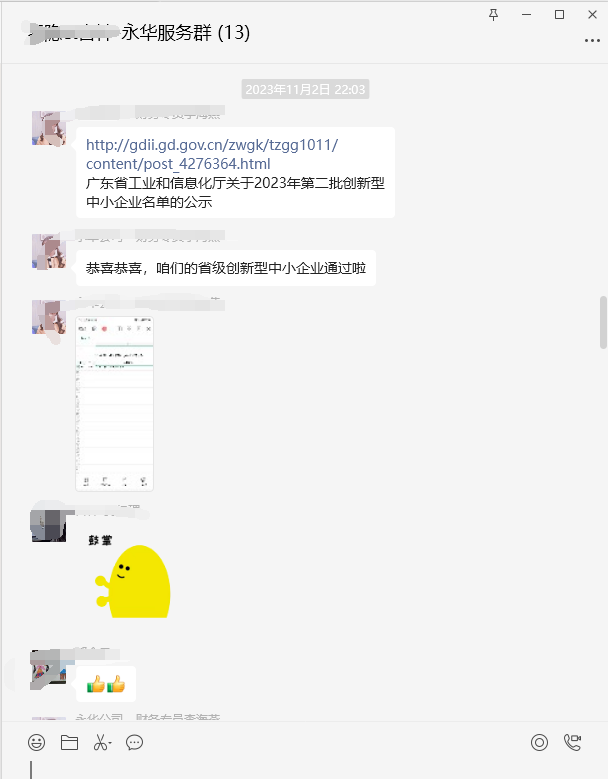Open the gdii.gd.gov.cn link in chat

212,154
